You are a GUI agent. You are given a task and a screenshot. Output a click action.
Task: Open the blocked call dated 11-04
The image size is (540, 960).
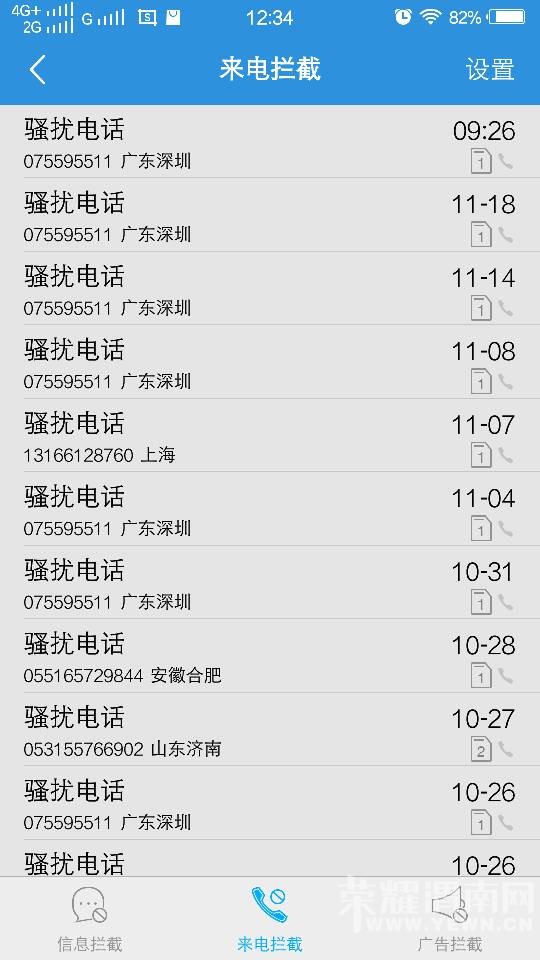click(270, 509)
